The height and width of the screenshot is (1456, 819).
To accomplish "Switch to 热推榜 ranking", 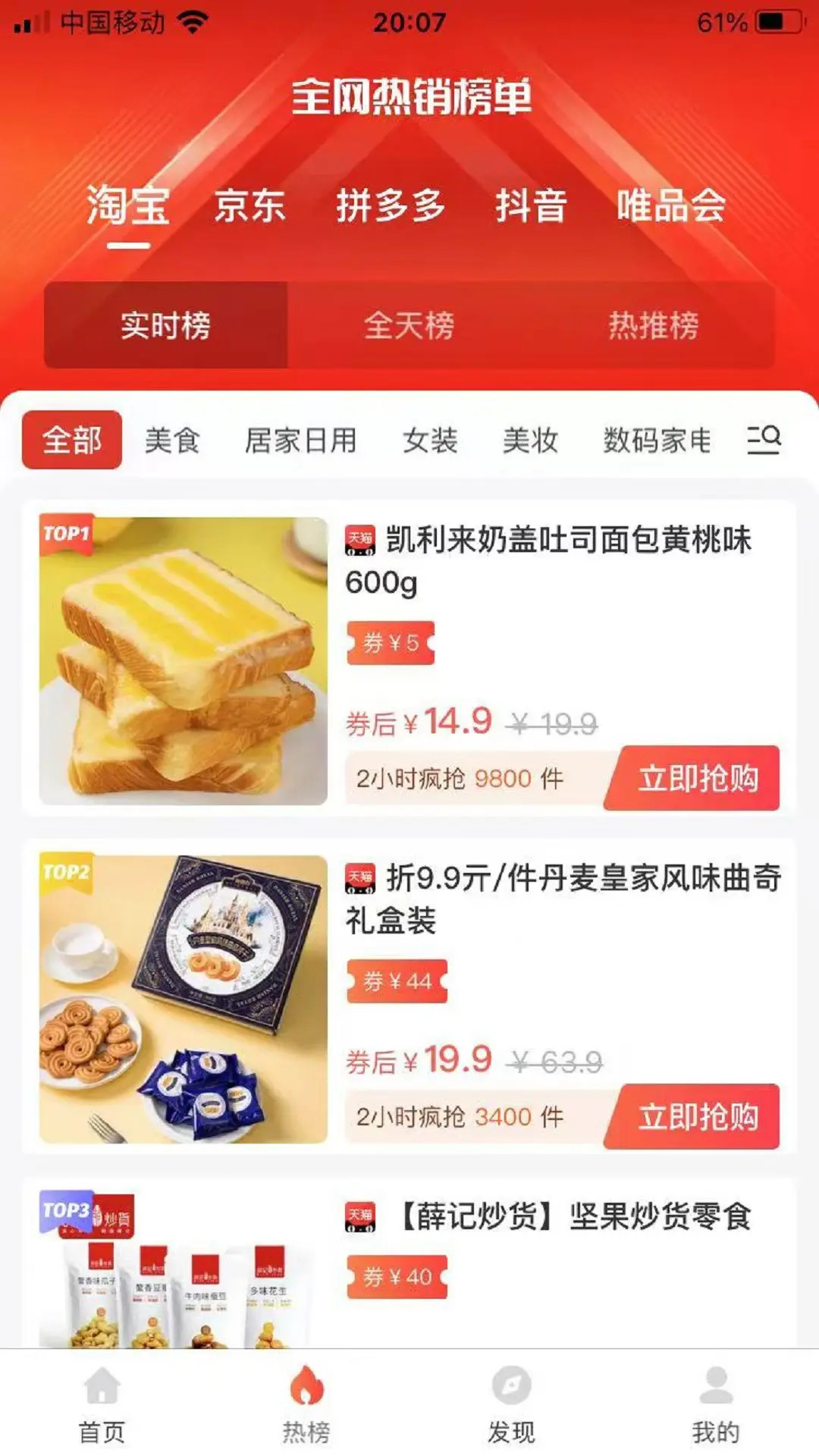I will click(654, 325).
